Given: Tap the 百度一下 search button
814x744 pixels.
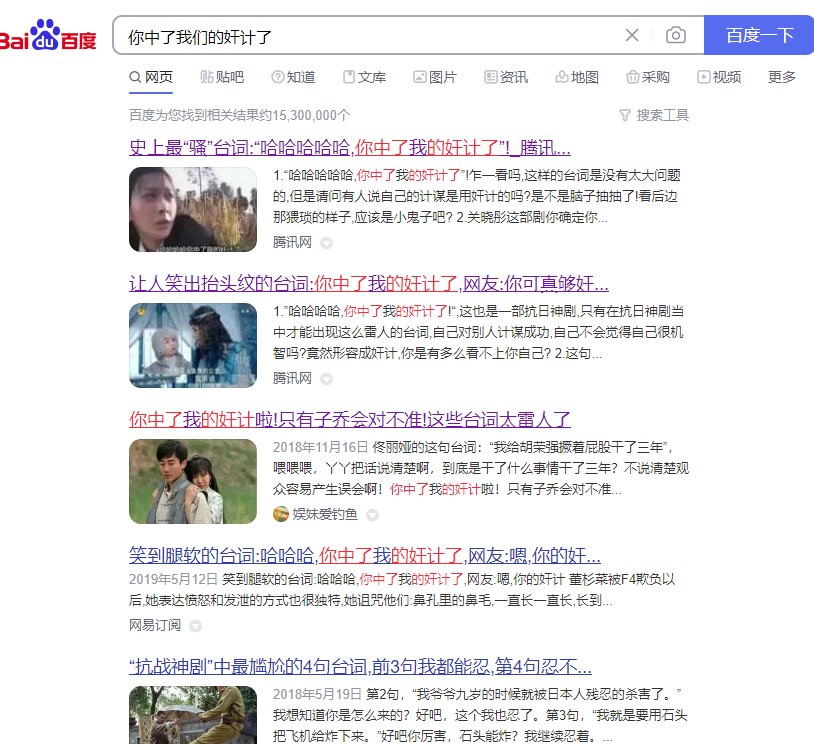Looking at the screenshot, I should (x=759, y=36).
